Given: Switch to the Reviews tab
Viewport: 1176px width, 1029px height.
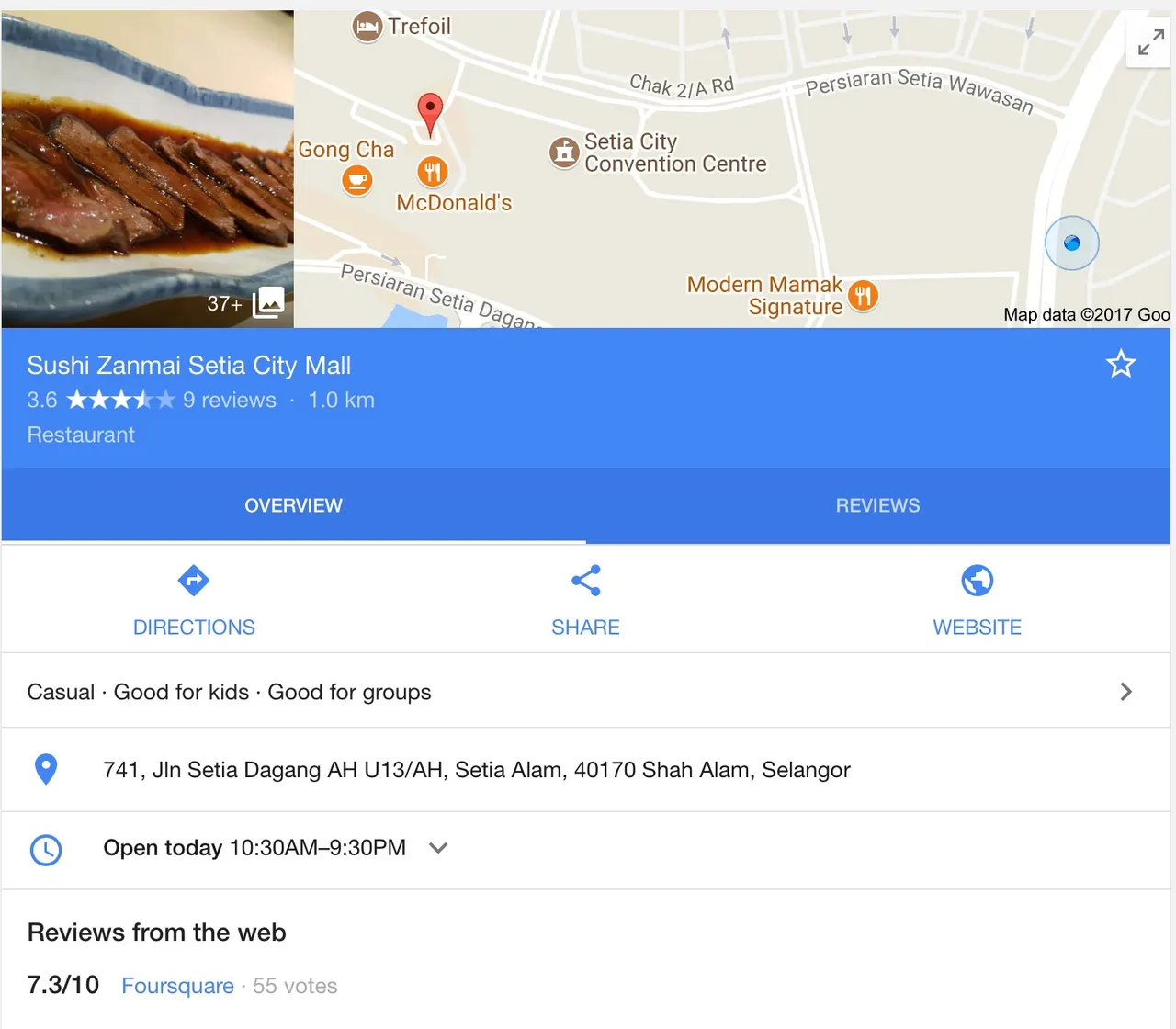Looking at the screenshot, I should (x=877, y=505).
